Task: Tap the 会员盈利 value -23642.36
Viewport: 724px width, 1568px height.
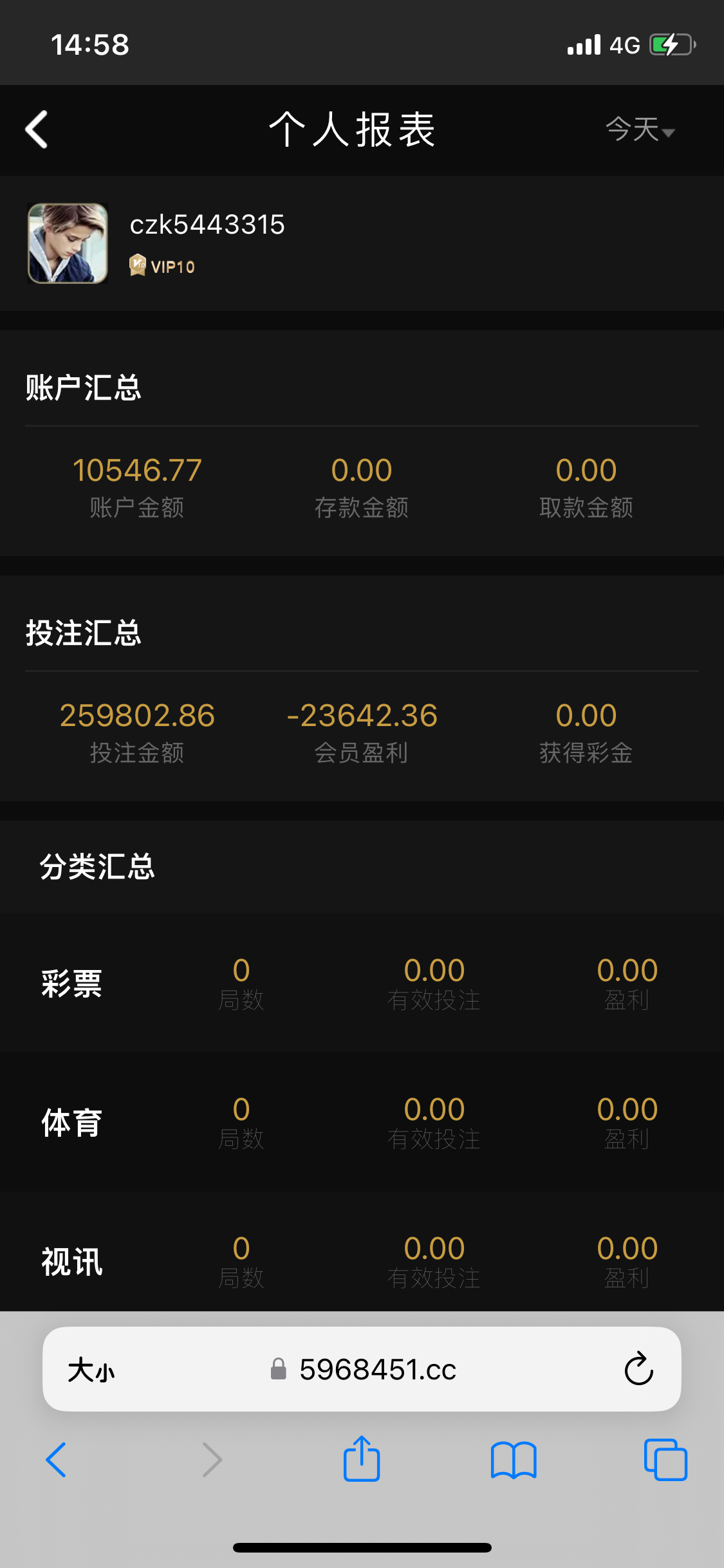Action: pyautogui.click(x=362, y=715)
